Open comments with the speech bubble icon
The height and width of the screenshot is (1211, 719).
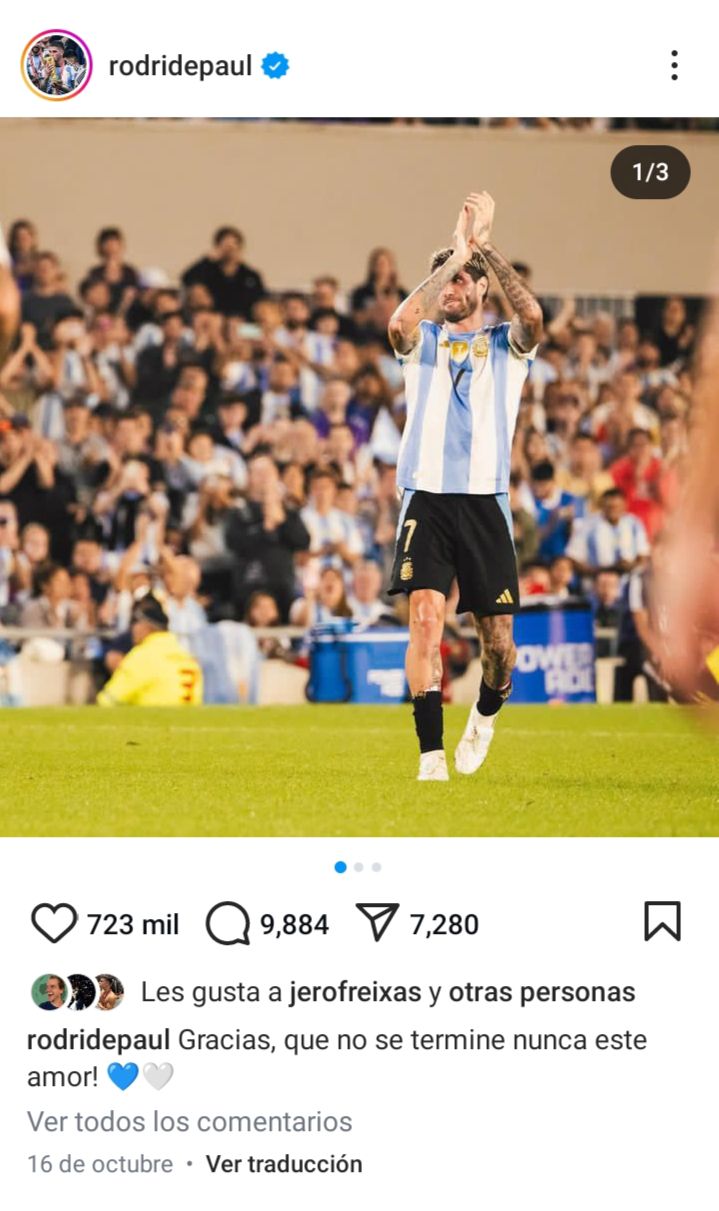(227, 923)
